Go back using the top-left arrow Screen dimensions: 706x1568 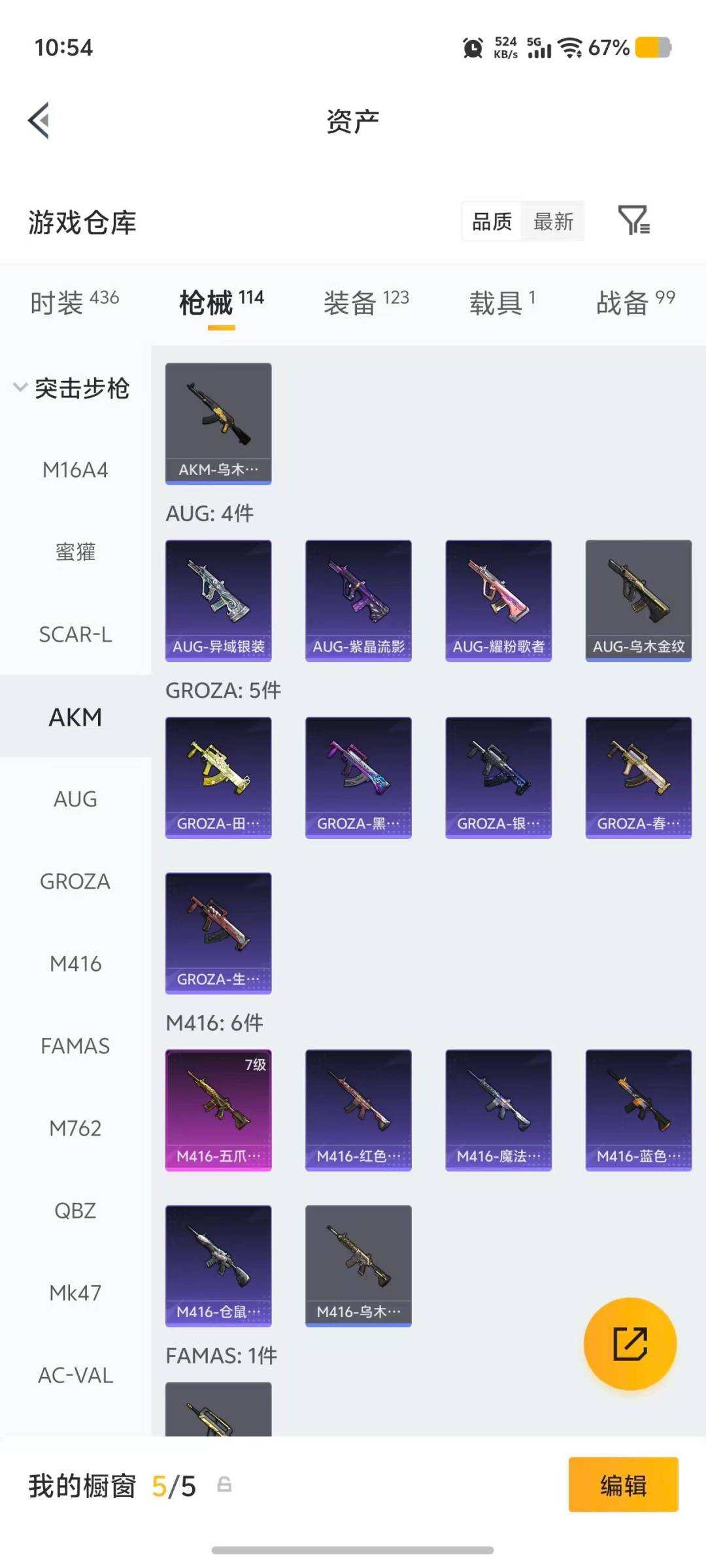(39, 121)
